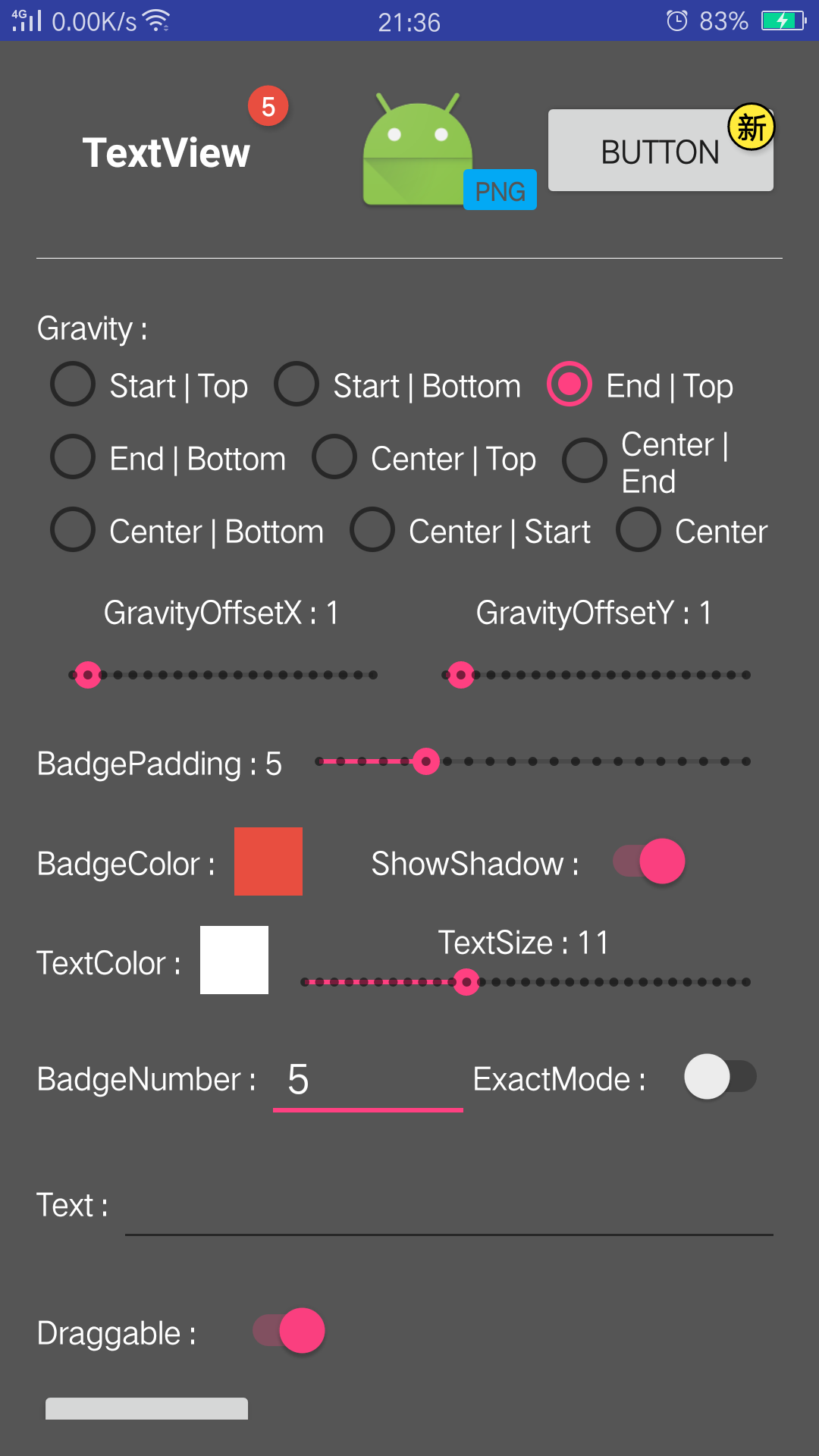Viewport: 819px width, 1456px height.
Task: Adjust the BadgePadding slider
Action: pos(533,761)
